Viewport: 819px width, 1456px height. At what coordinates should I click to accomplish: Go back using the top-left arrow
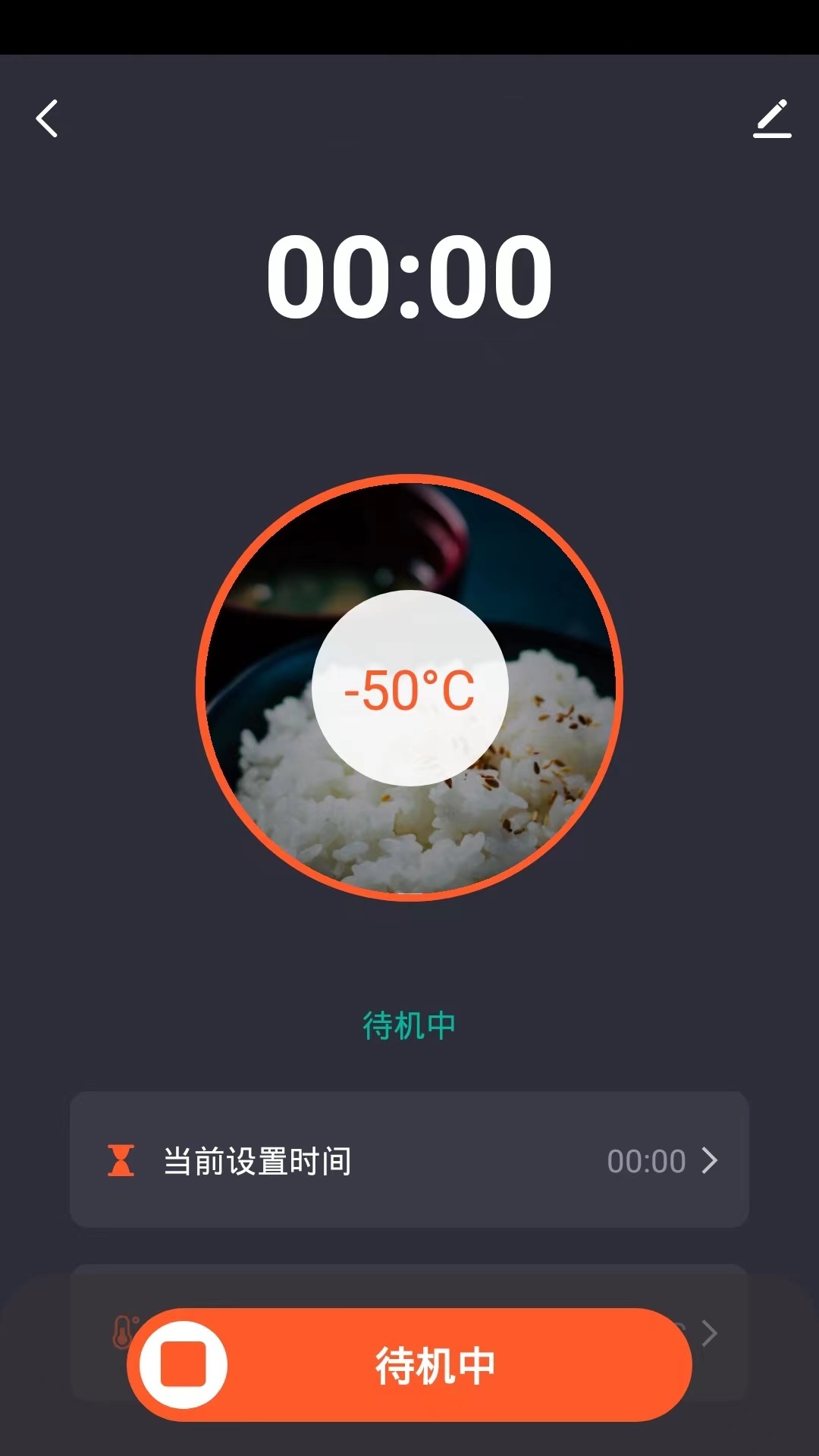47,119
